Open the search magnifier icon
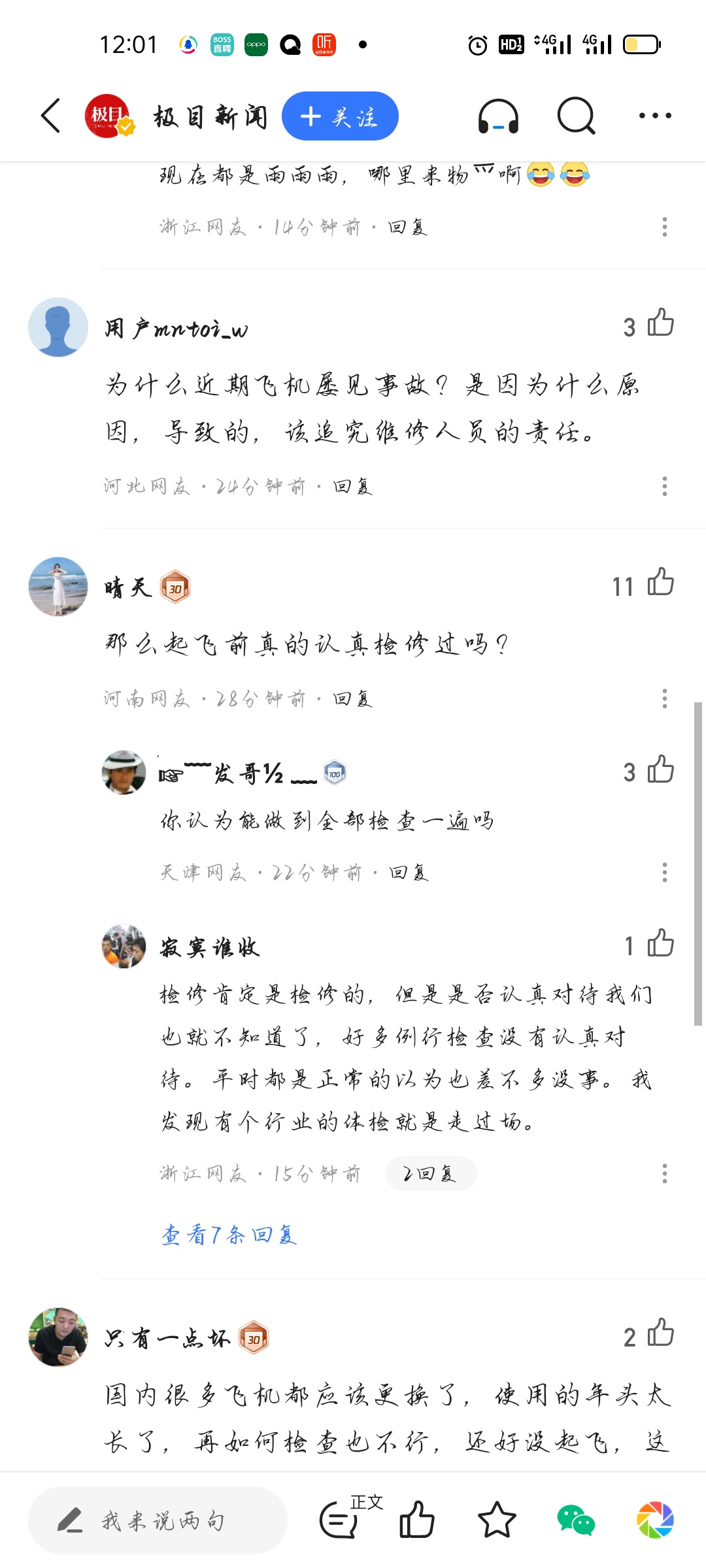 tap(576, 116)
